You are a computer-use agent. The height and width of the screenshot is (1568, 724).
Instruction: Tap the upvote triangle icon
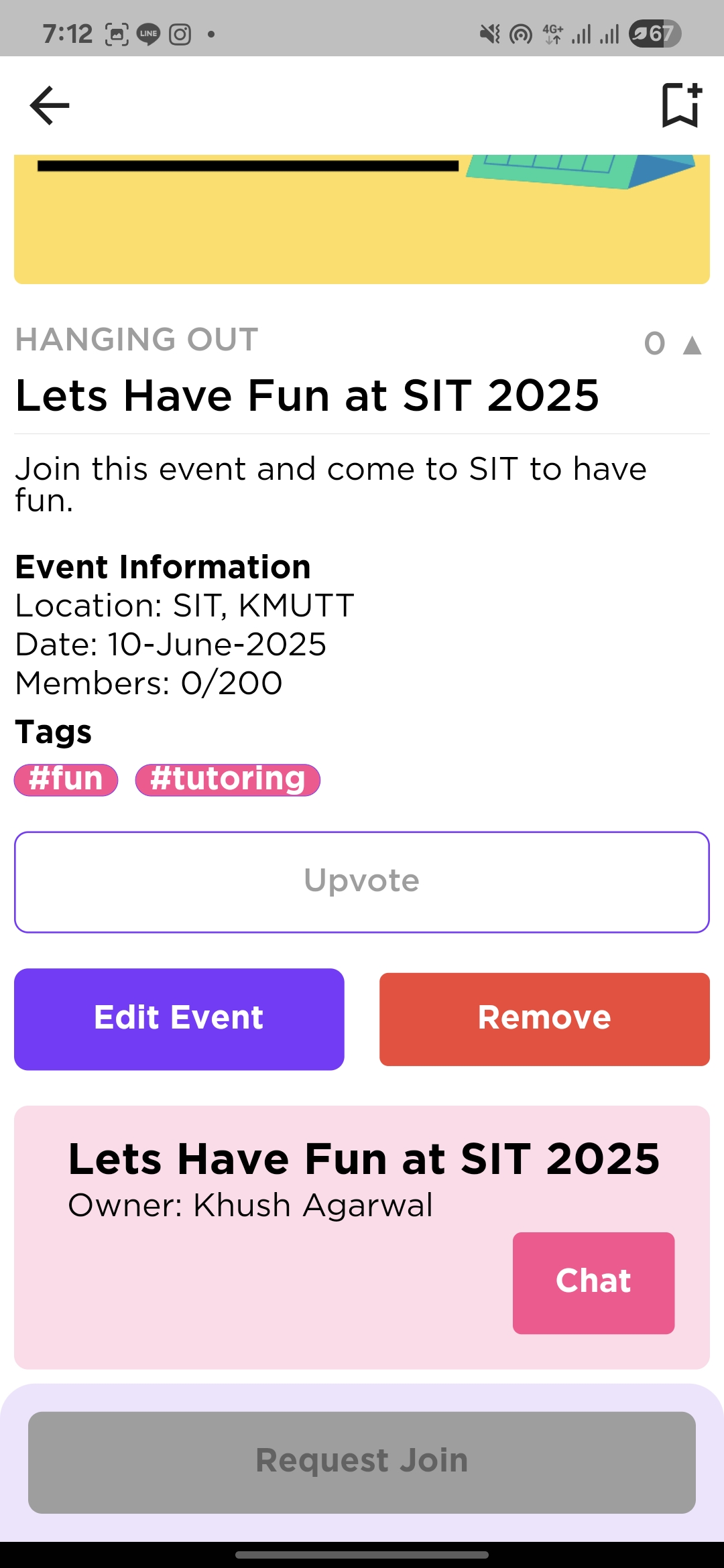point(692,346)
